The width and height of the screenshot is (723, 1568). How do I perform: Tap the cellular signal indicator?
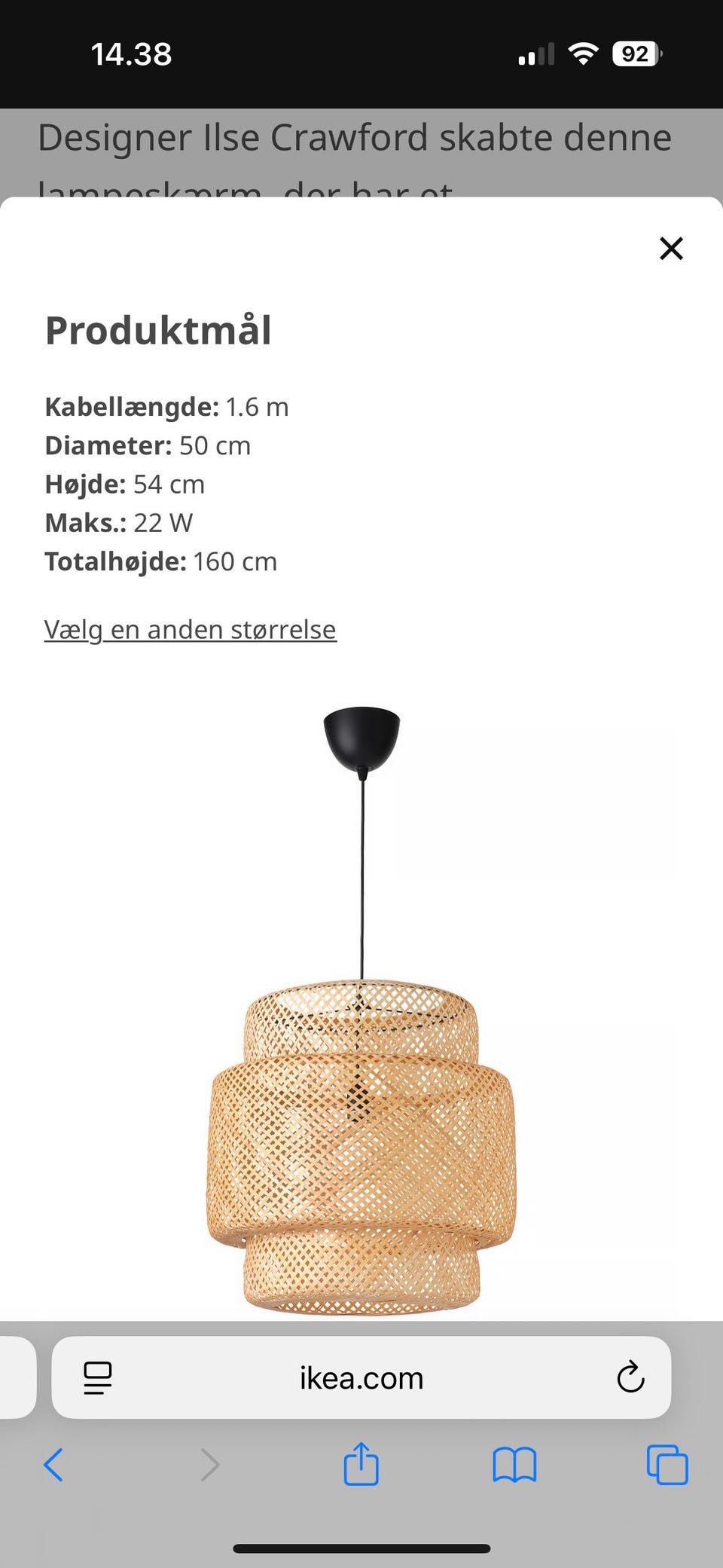(535, 53)
